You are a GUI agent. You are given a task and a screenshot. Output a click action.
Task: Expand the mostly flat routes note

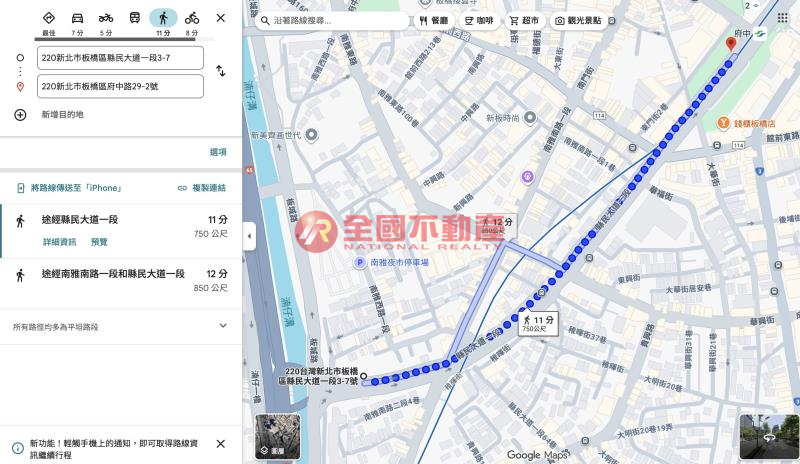coord(222,326)
